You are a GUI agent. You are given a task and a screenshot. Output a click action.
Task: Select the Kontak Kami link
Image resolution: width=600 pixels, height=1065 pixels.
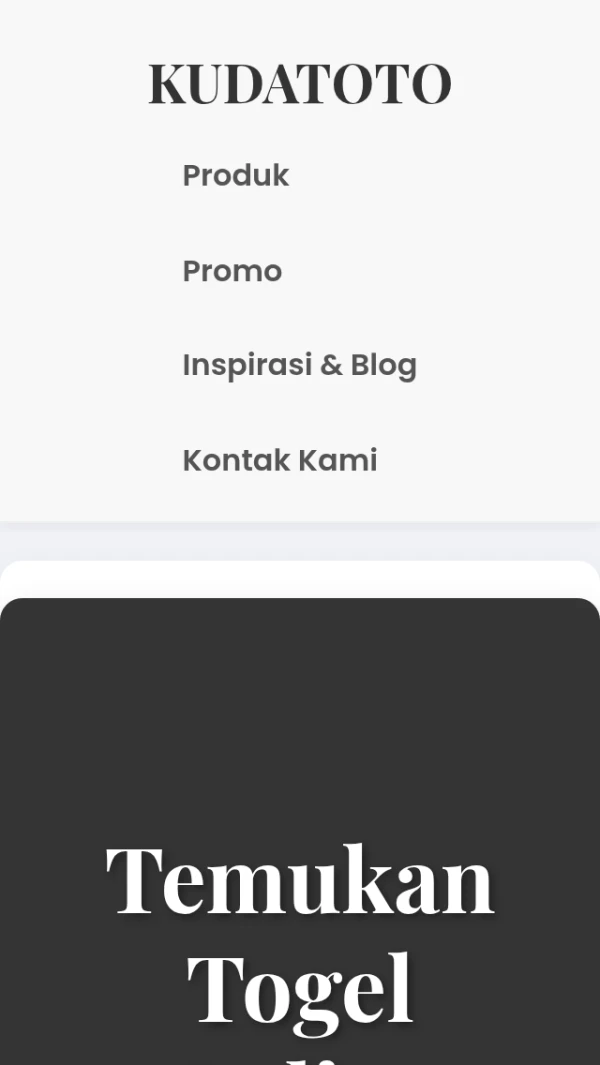click(279, 460)
